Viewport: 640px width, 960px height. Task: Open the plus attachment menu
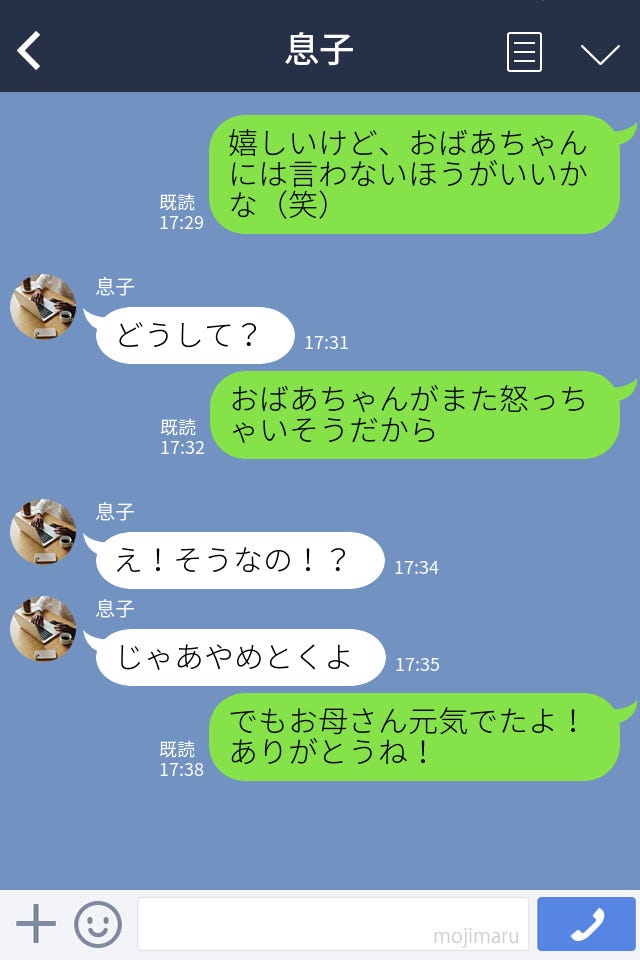pyautogui.click(x=36, y=923)
